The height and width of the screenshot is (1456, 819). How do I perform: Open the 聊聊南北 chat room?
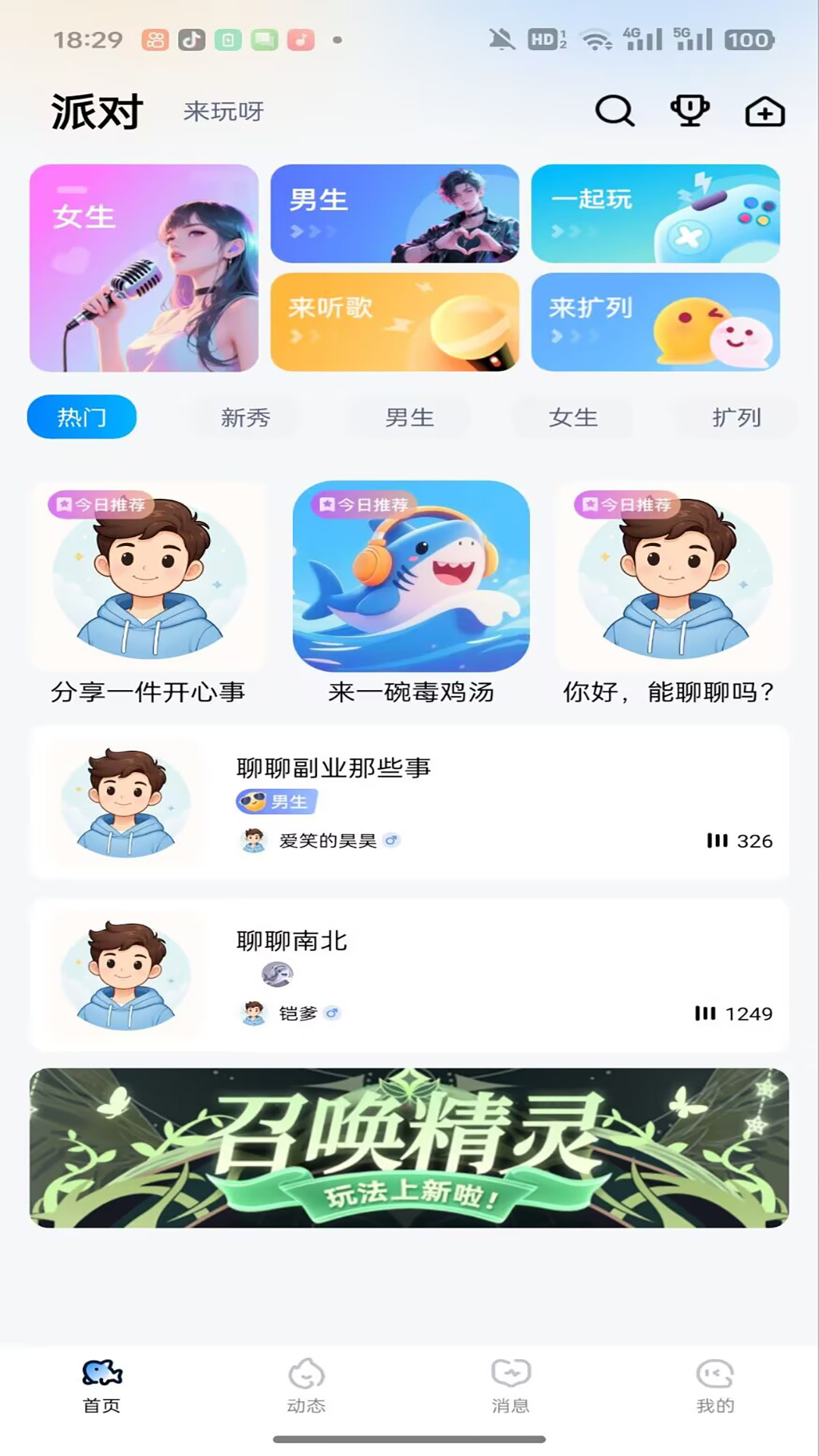[409, 976]
